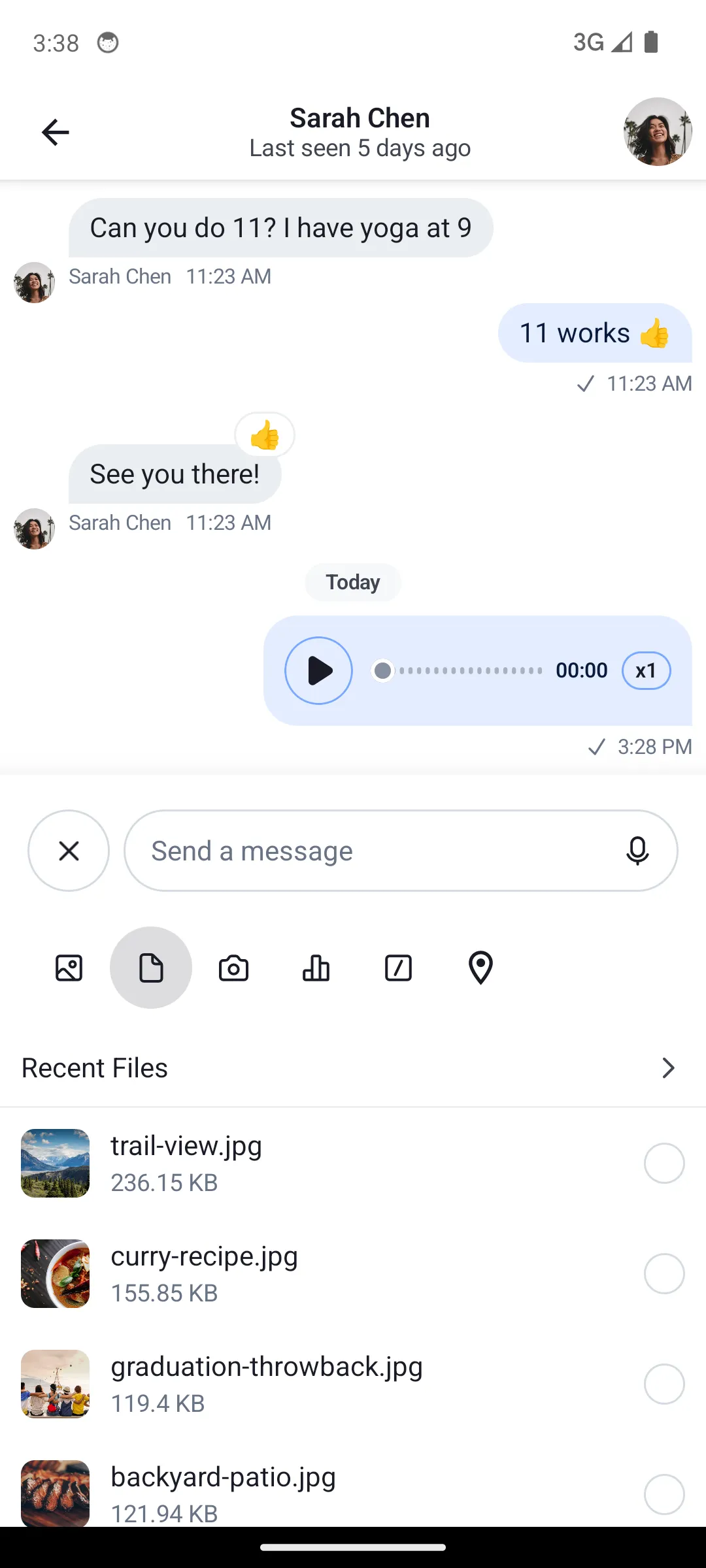Go back from Sarah Chen's chat
Screen dimensions: 706x1568
[56, 133]
